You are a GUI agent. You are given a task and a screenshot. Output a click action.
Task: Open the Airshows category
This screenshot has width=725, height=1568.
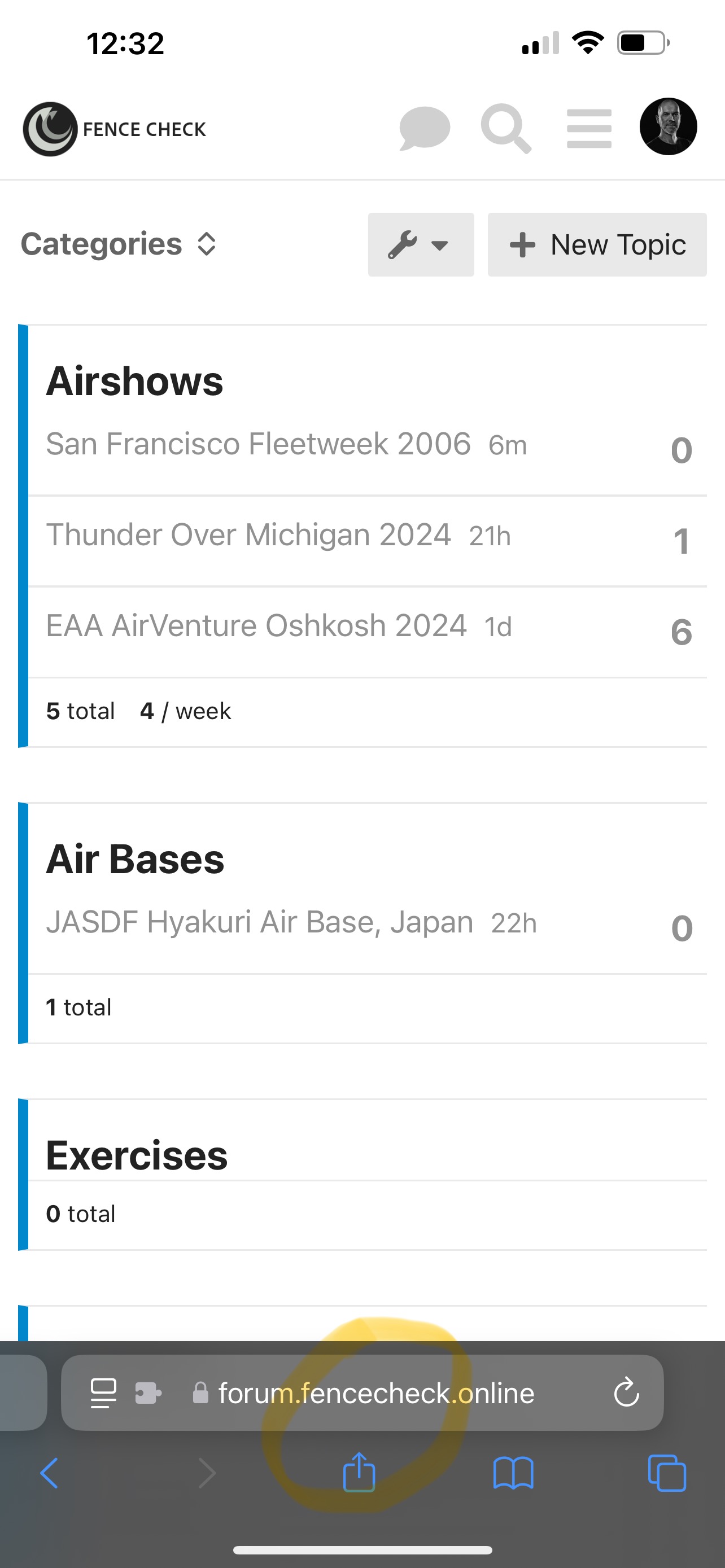tap(134, 381)
